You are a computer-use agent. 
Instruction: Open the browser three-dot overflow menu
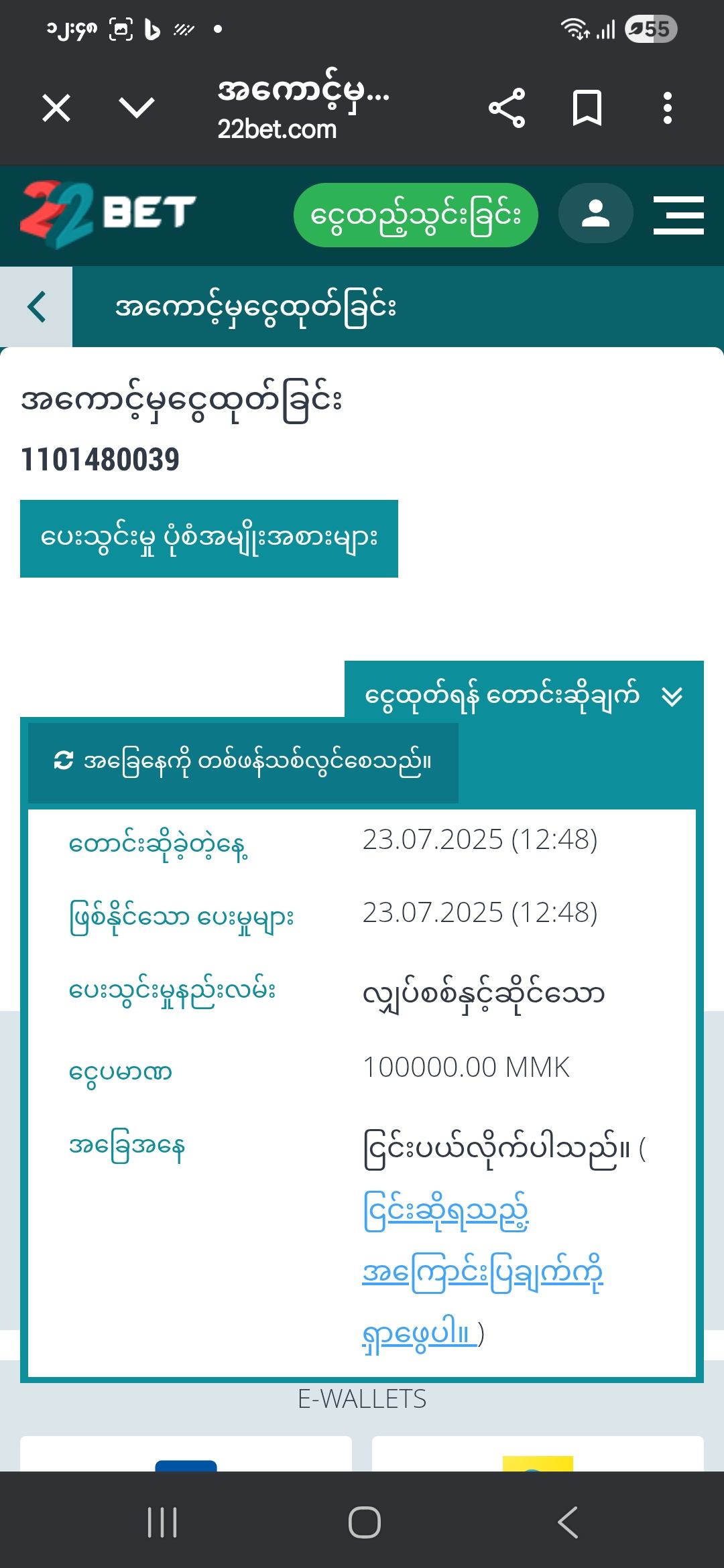[x=665, y=107]
